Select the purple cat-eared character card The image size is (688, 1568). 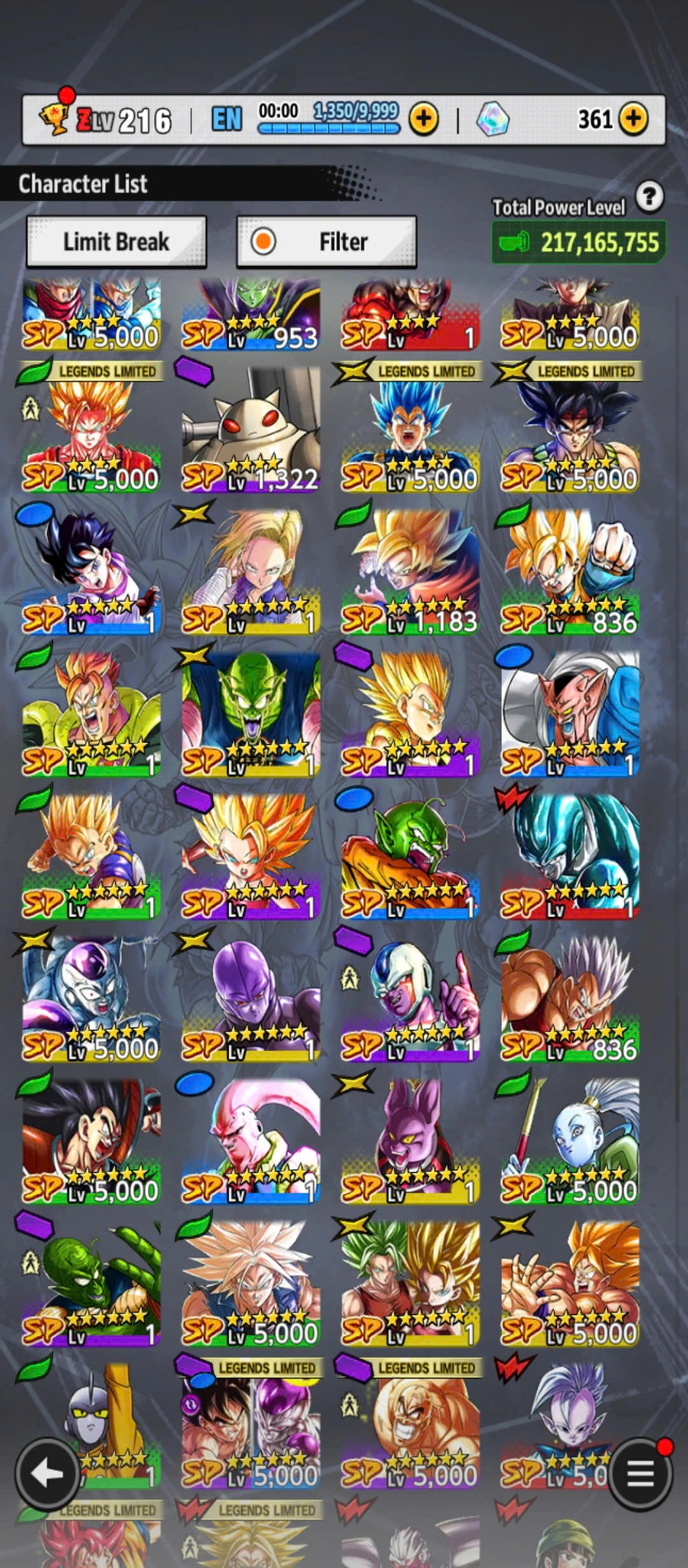410,1141
